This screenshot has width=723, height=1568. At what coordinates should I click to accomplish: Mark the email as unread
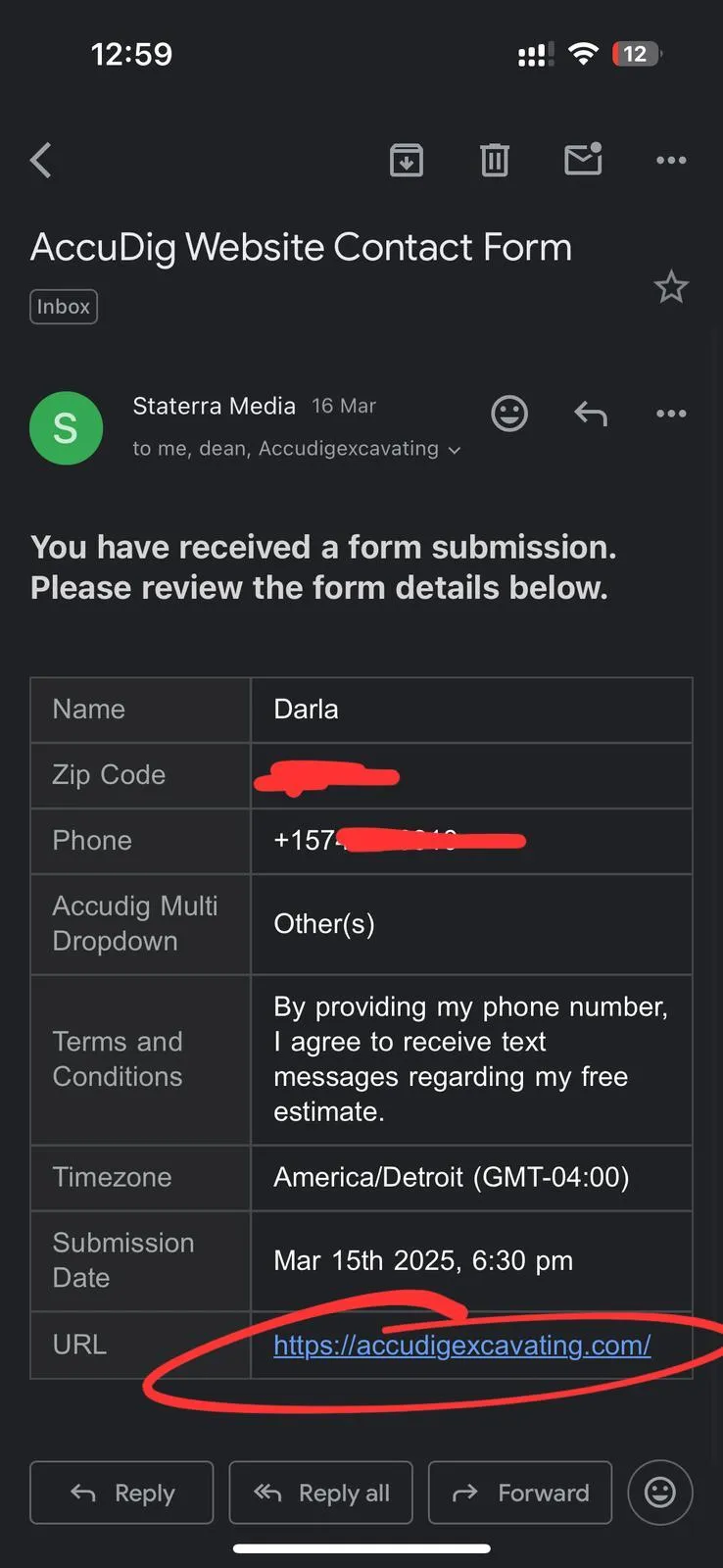pos(583,159)
